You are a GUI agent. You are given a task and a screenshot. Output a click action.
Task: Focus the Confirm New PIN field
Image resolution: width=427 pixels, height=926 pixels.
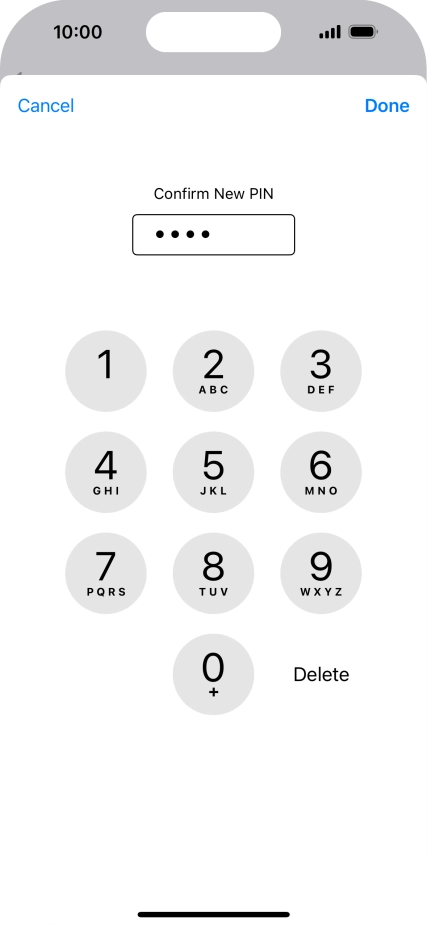coord(213,234)
